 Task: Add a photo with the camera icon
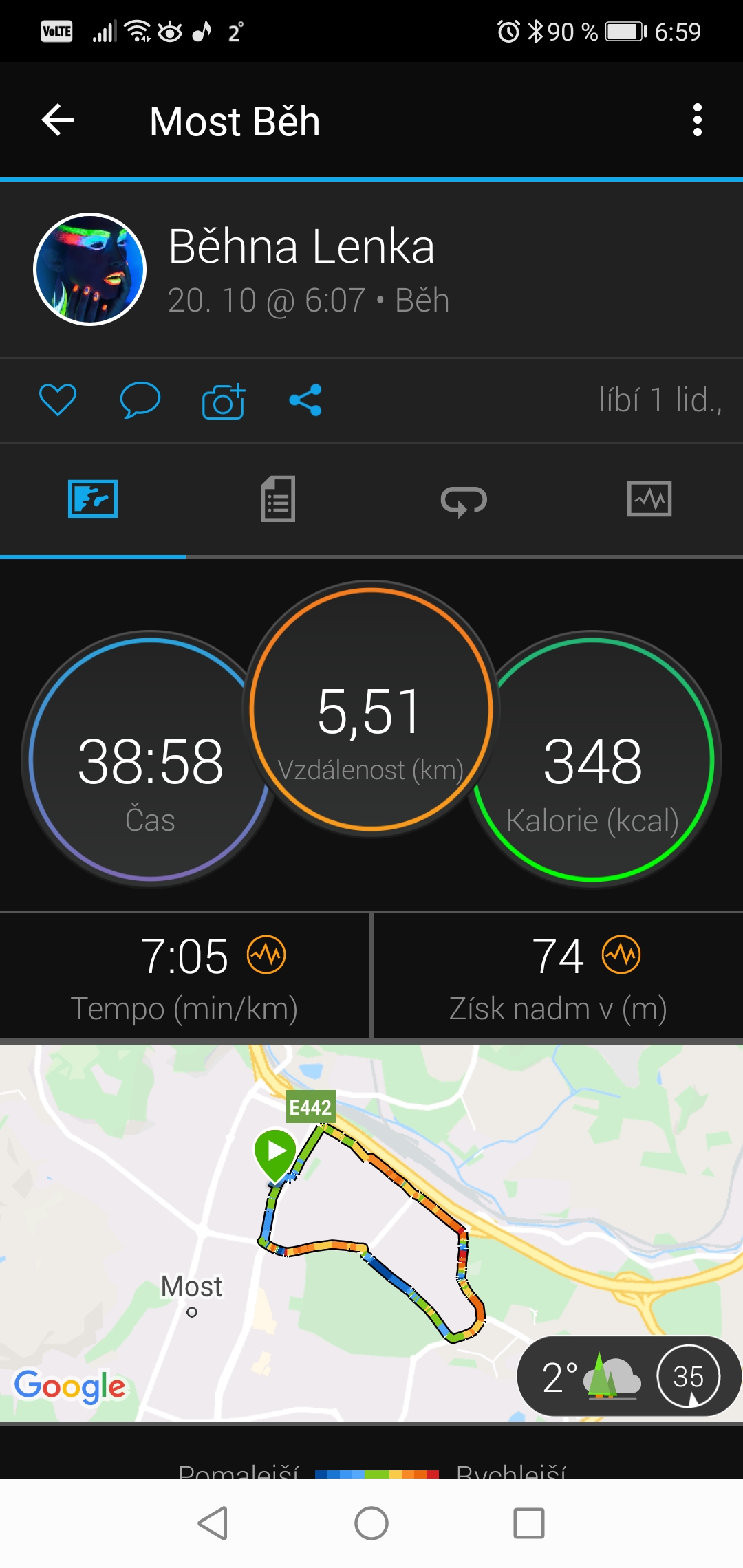coord(224,402)
